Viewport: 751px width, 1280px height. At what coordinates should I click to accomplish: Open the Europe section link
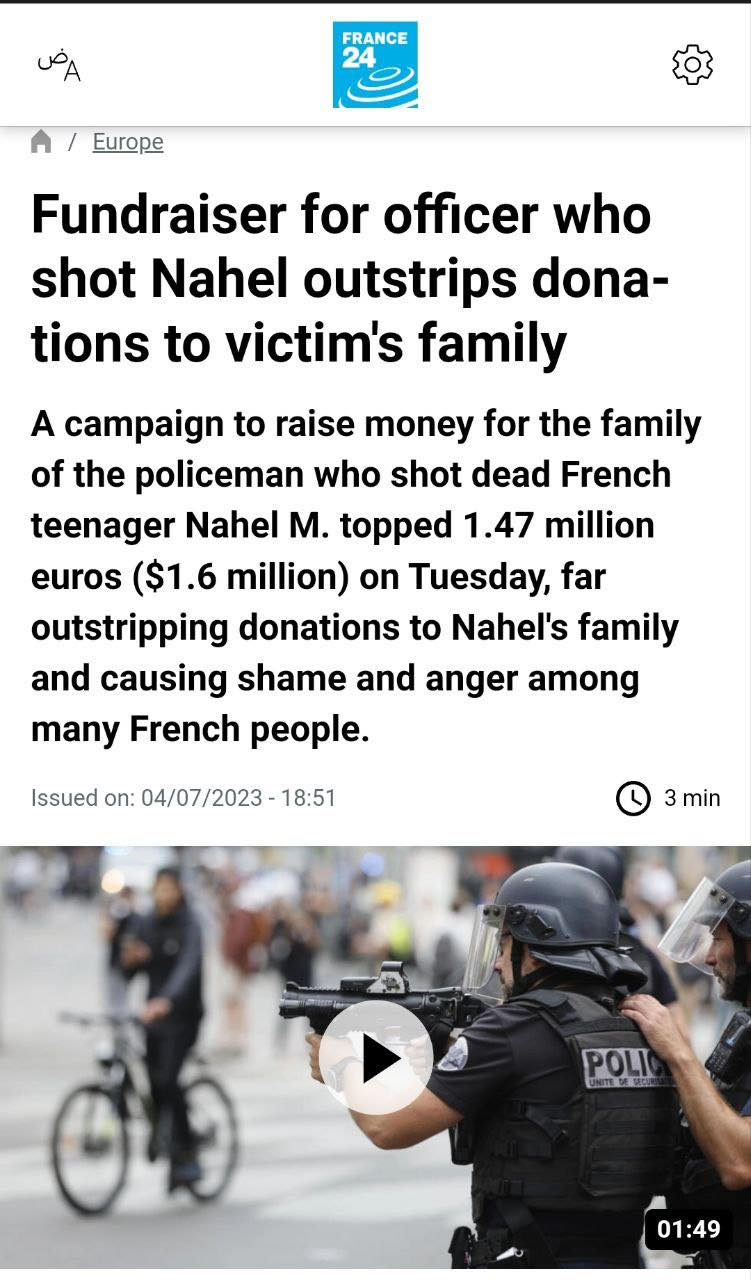click(128, 142)
